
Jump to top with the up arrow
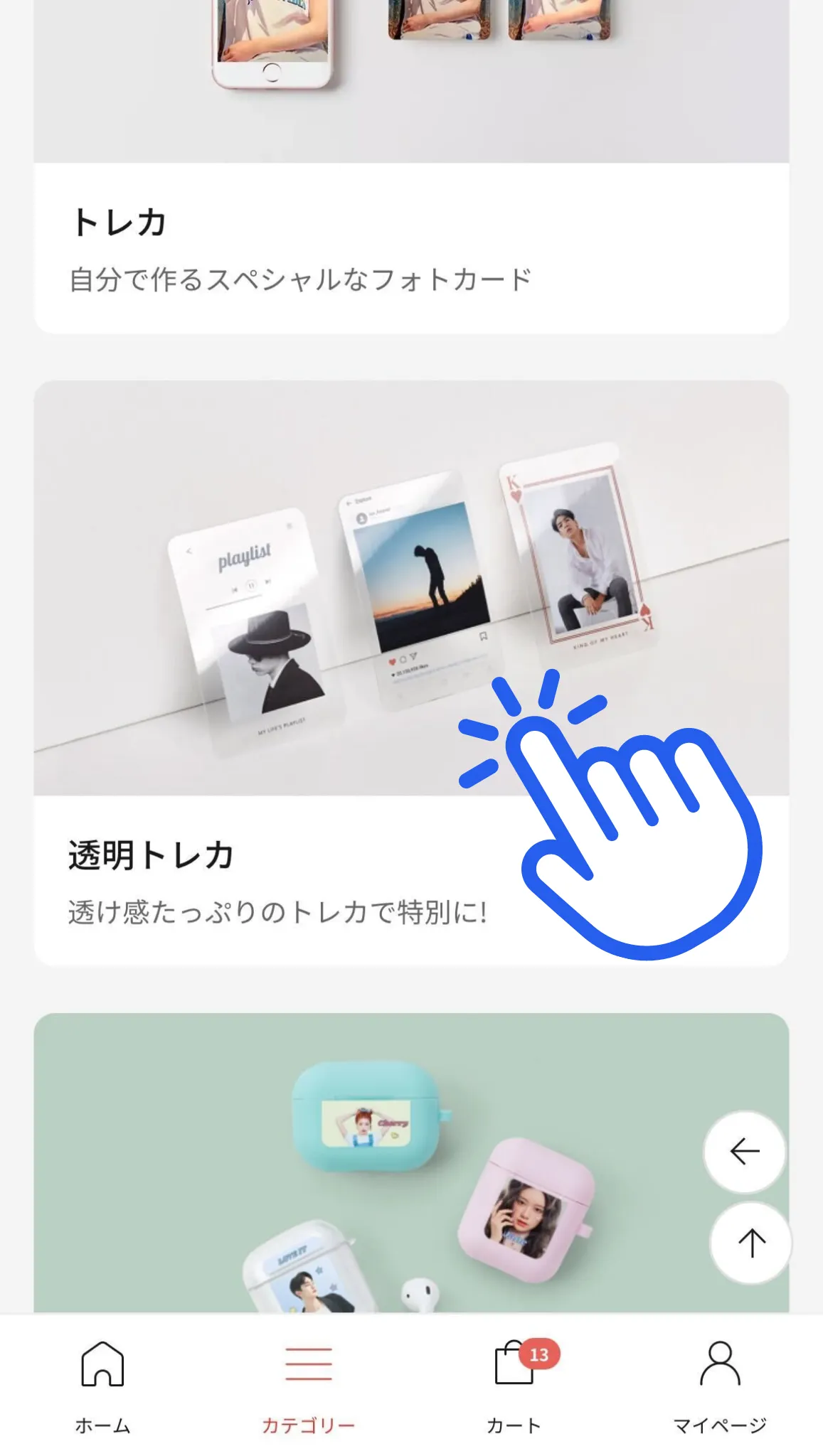[751, 1243]
